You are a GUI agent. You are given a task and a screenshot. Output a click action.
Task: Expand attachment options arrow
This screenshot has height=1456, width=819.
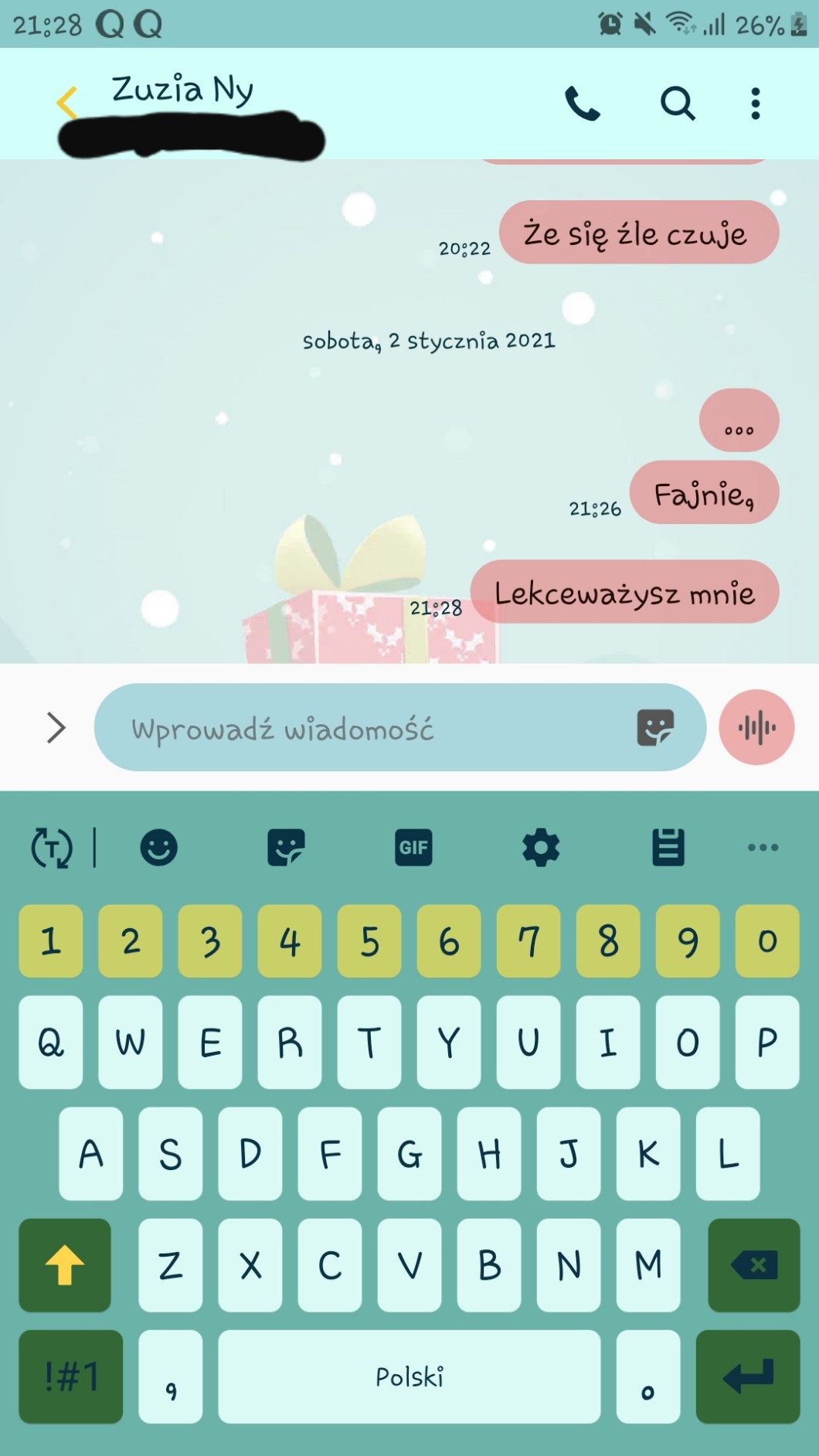[x=56, y=727]
